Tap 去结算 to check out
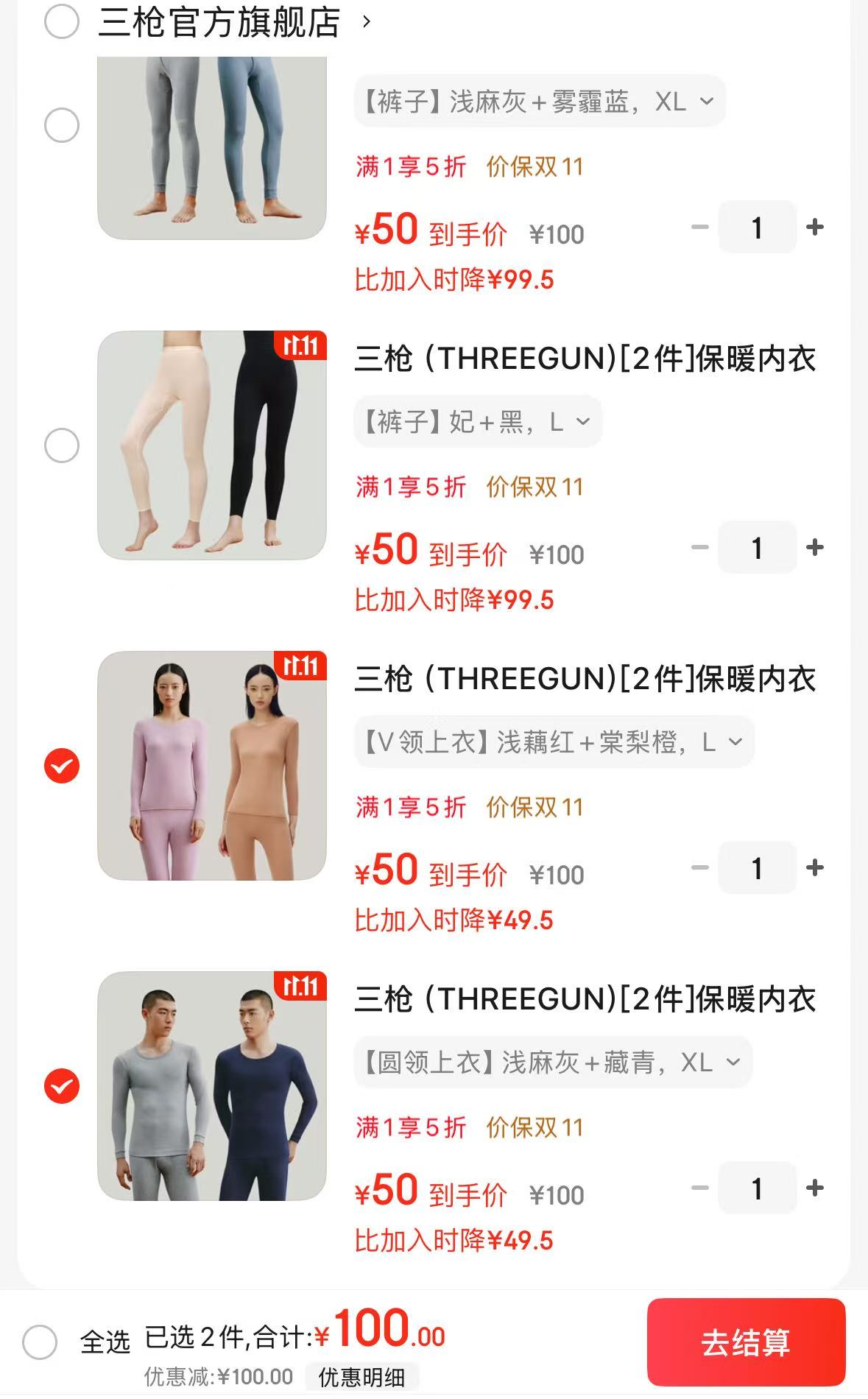The image size is (868, 1399). click(x=745, y=1342)
